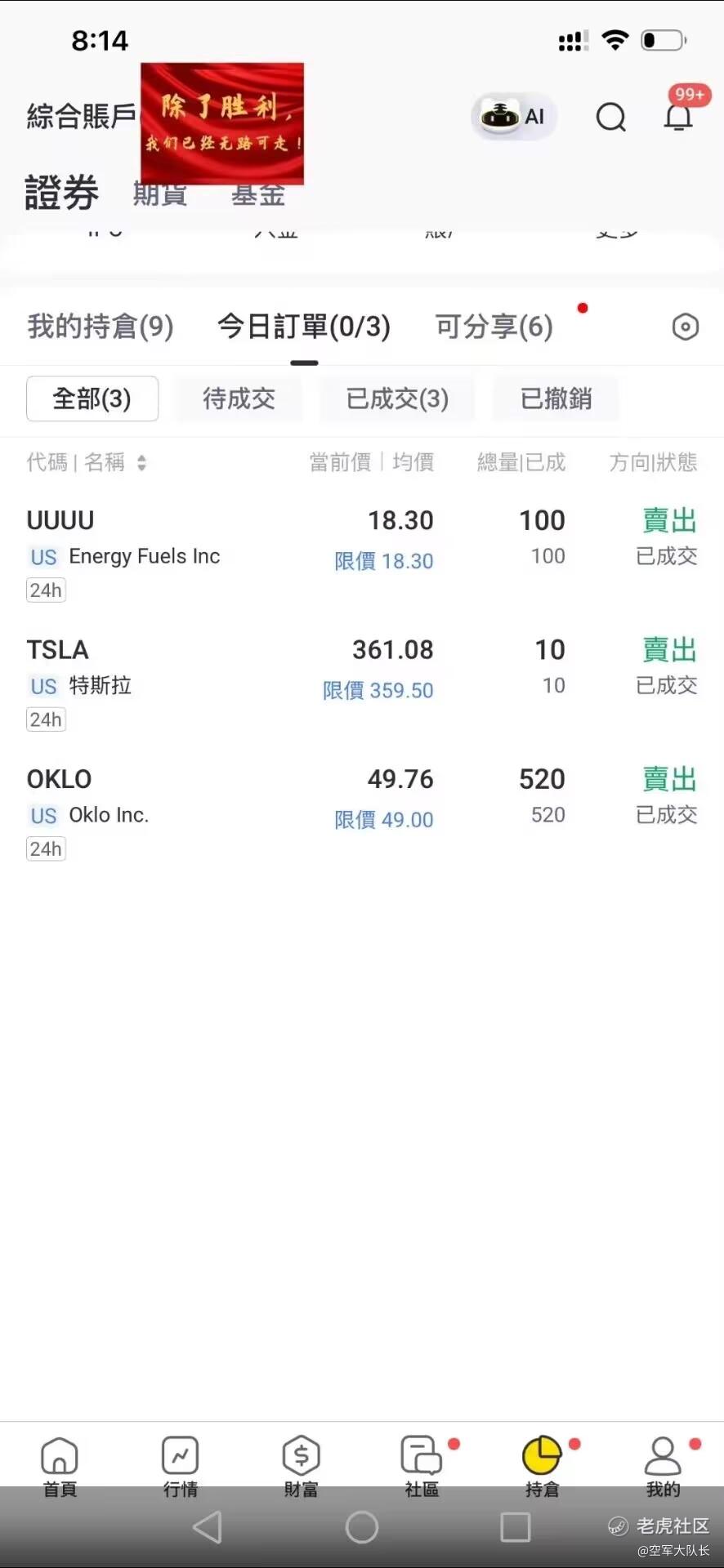This screenshot has height=1568, width=724.
Task: Open the search magnifier icon
Action: coord(610,117)
